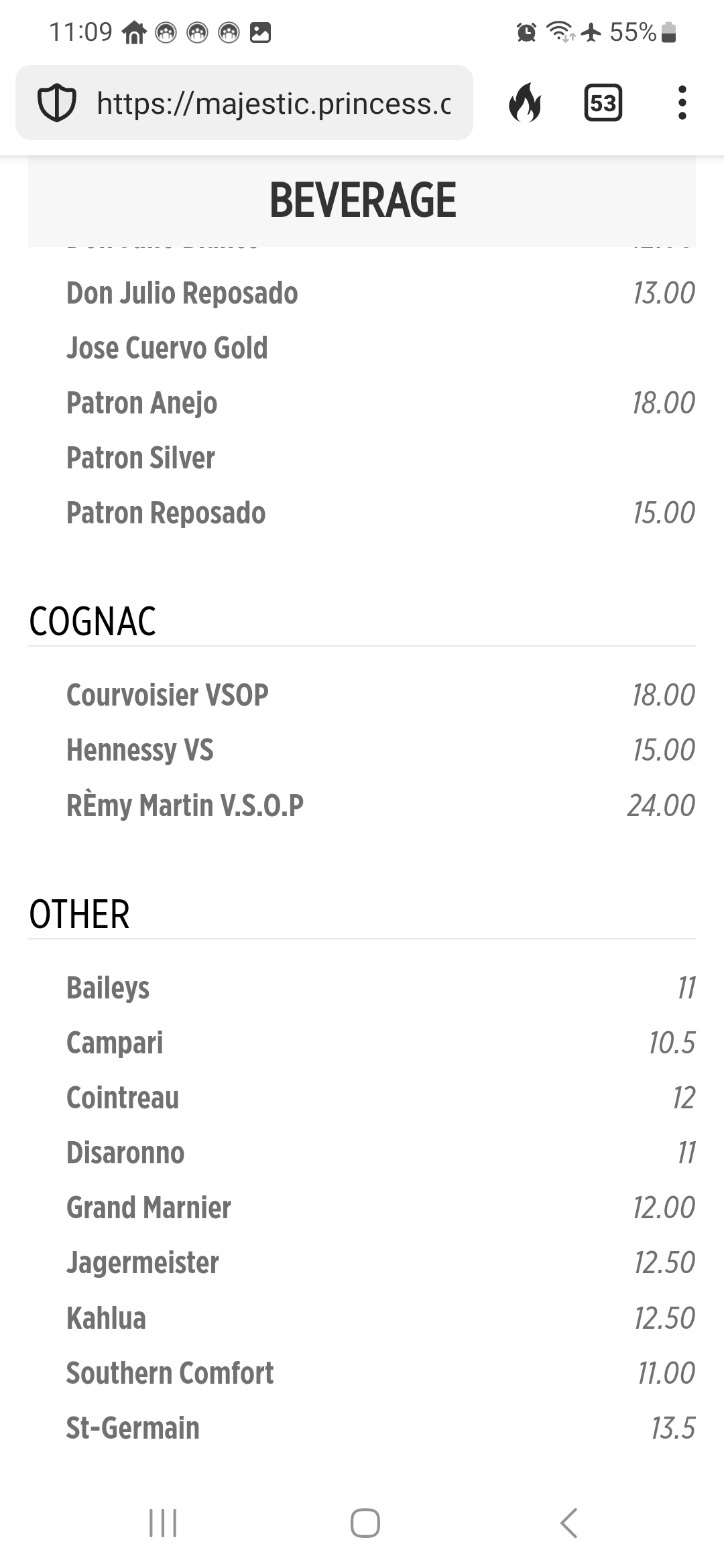This screenshot has height=1568, width=724.
Task: Tap the fire icon to clear browsing data
Action: click(524, 103)
